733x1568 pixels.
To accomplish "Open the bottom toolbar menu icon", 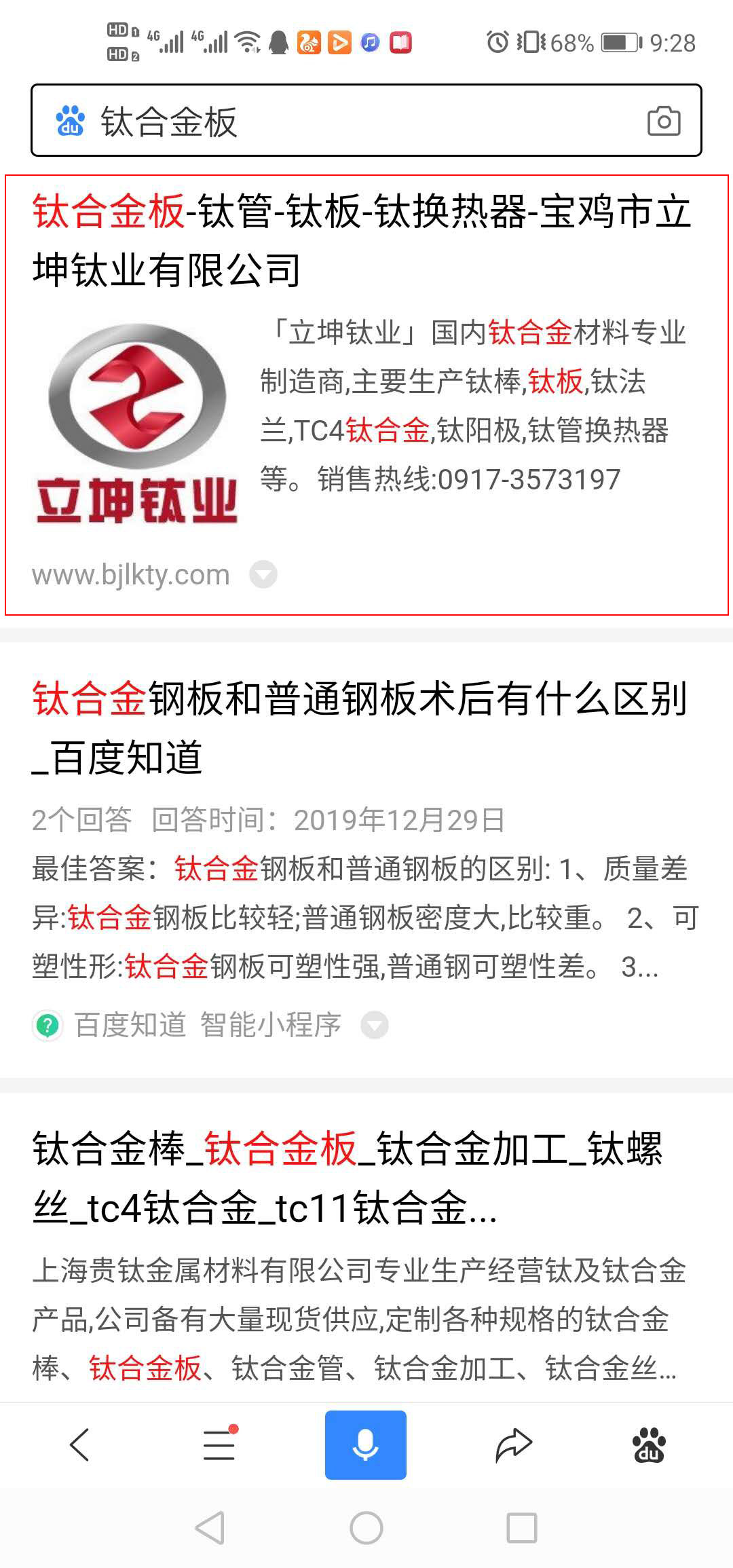I will [x=220, y=1445].
